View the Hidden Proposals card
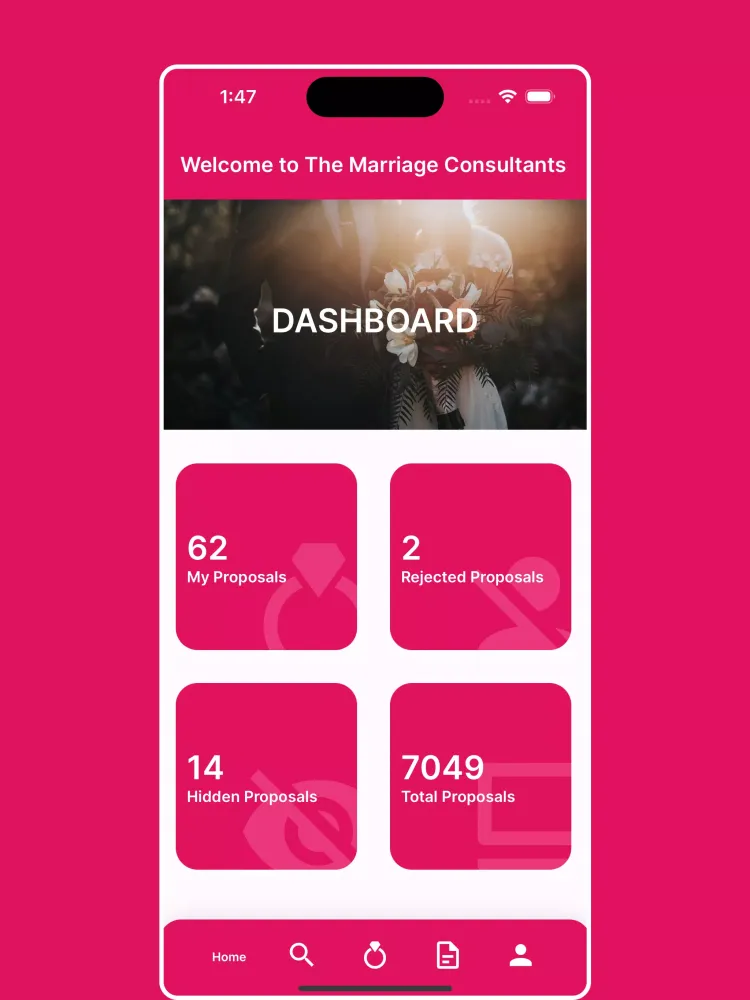 266,776
